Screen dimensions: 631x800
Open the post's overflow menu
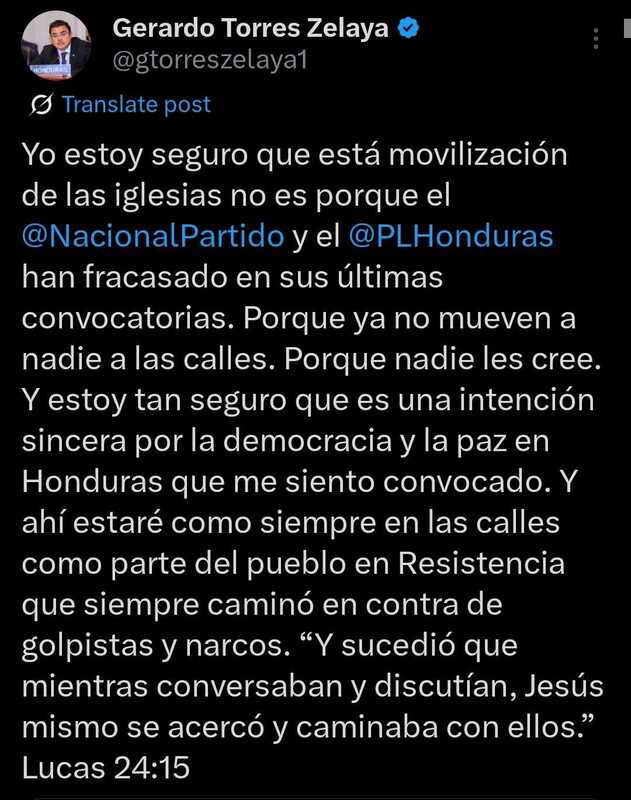(596, 39)
